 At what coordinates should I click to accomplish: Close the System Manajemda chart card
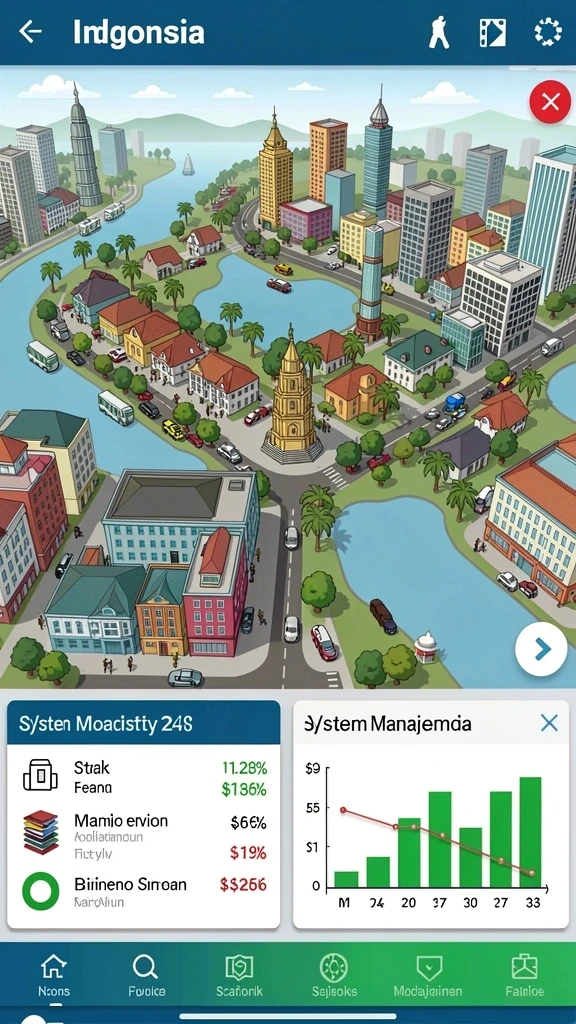(549, 722)
